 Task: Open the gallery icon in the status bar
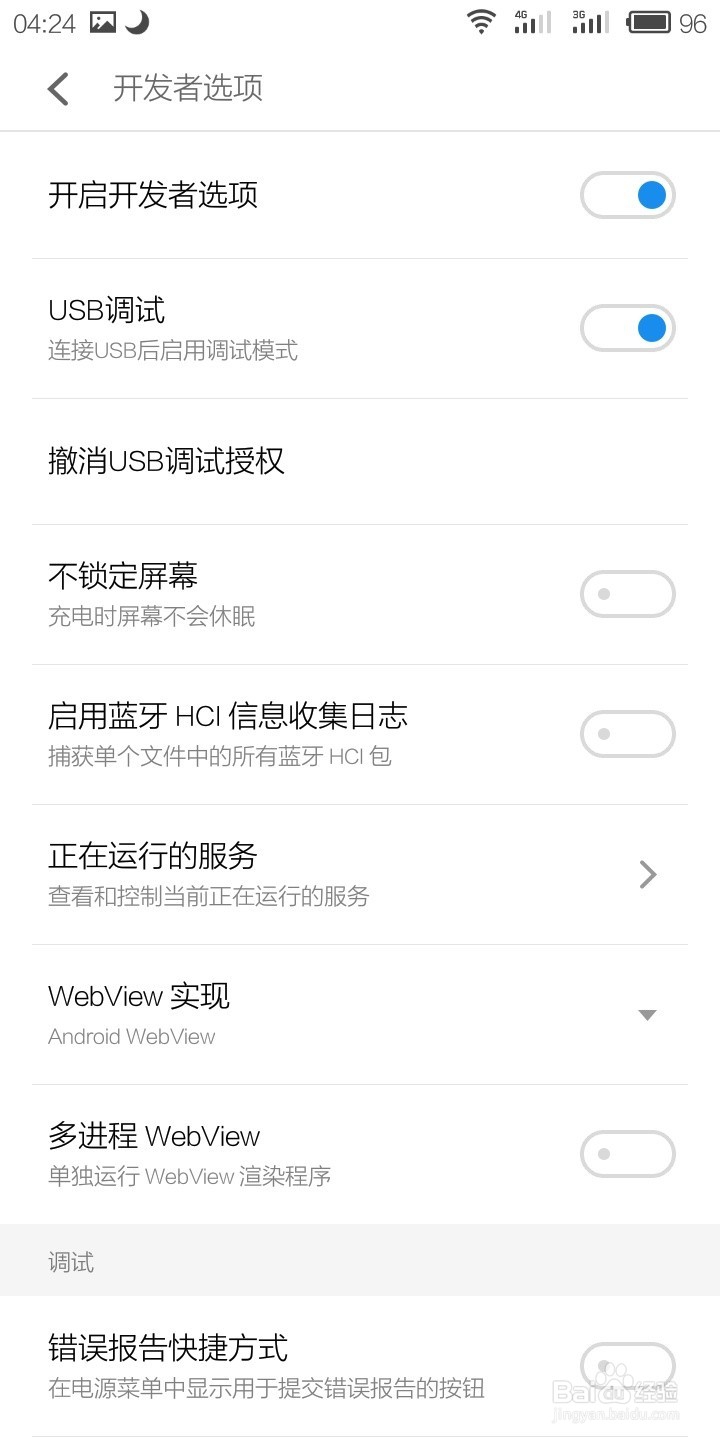100,20
